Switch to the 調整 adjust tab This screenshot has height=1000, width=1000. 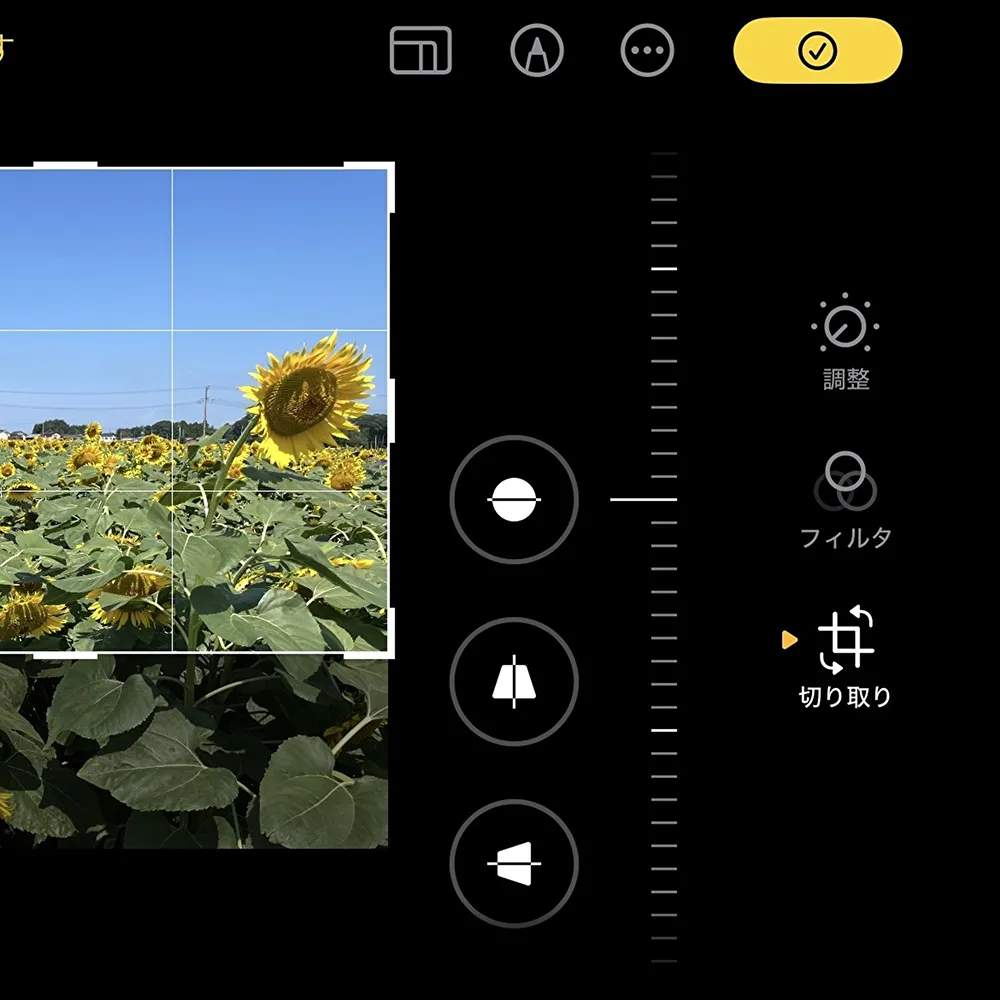pos(845,342)
